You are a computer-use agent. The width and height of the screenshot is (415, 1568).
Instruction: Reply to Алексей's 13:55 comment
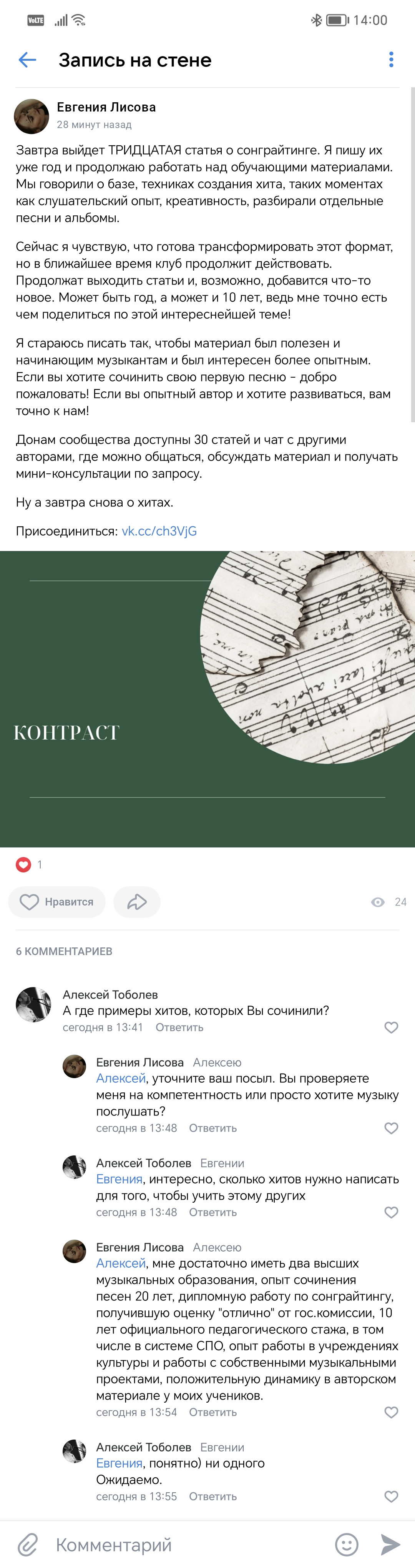212,1496
